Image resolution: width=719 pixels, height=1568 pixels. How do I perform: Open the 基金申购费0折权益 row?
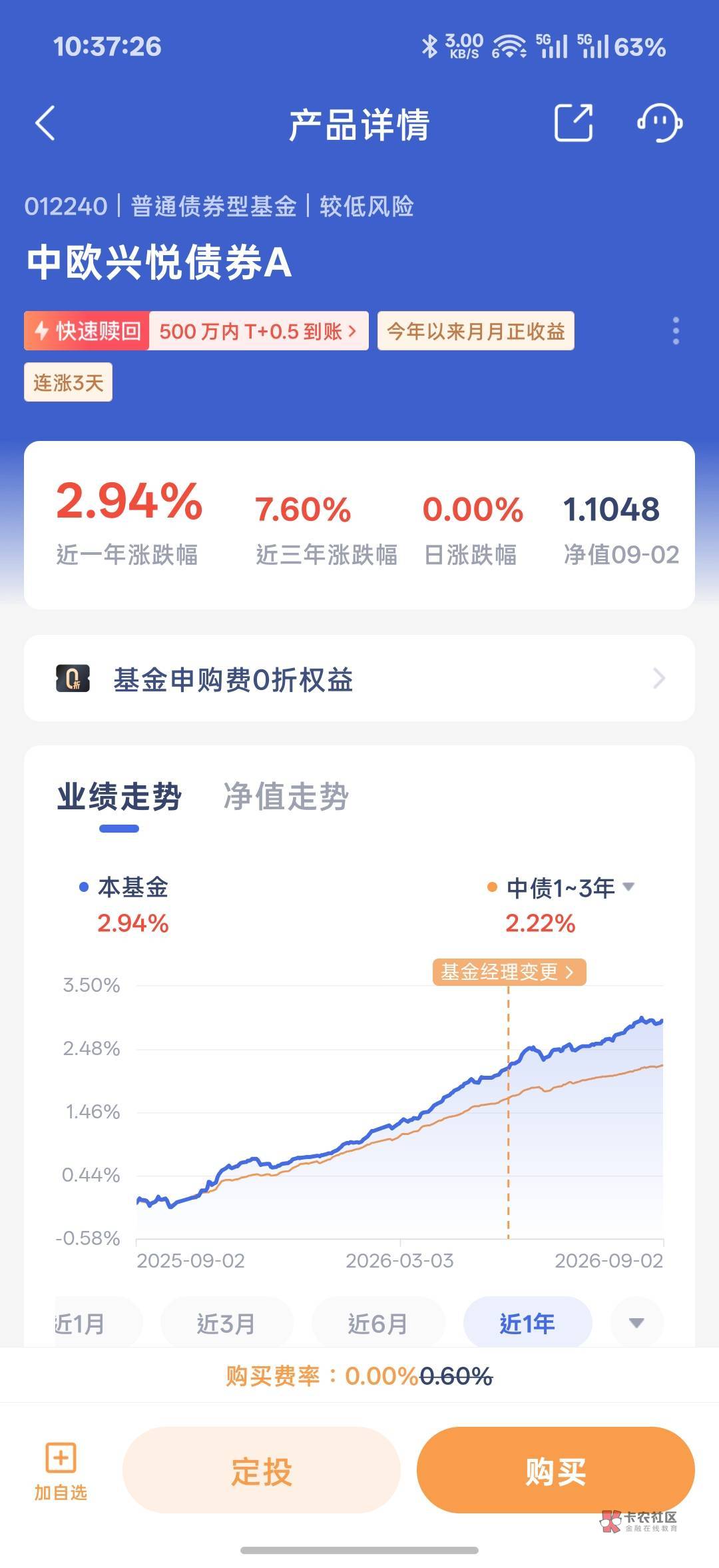(359, 678)
